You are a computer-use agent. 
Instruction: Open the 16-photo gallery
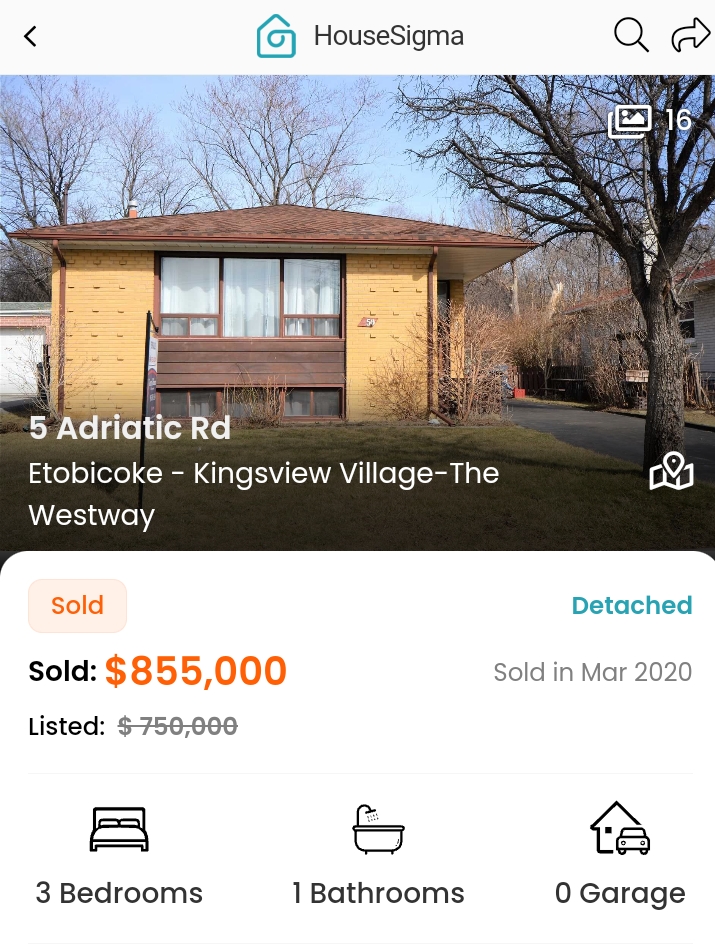[649, 121]
